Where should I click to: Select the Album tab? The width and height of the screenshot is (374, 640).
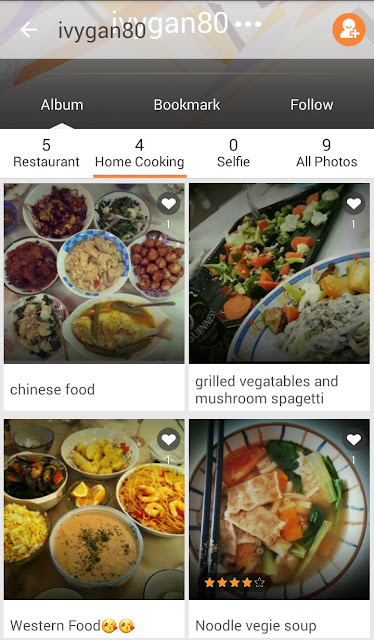(62, 105)
